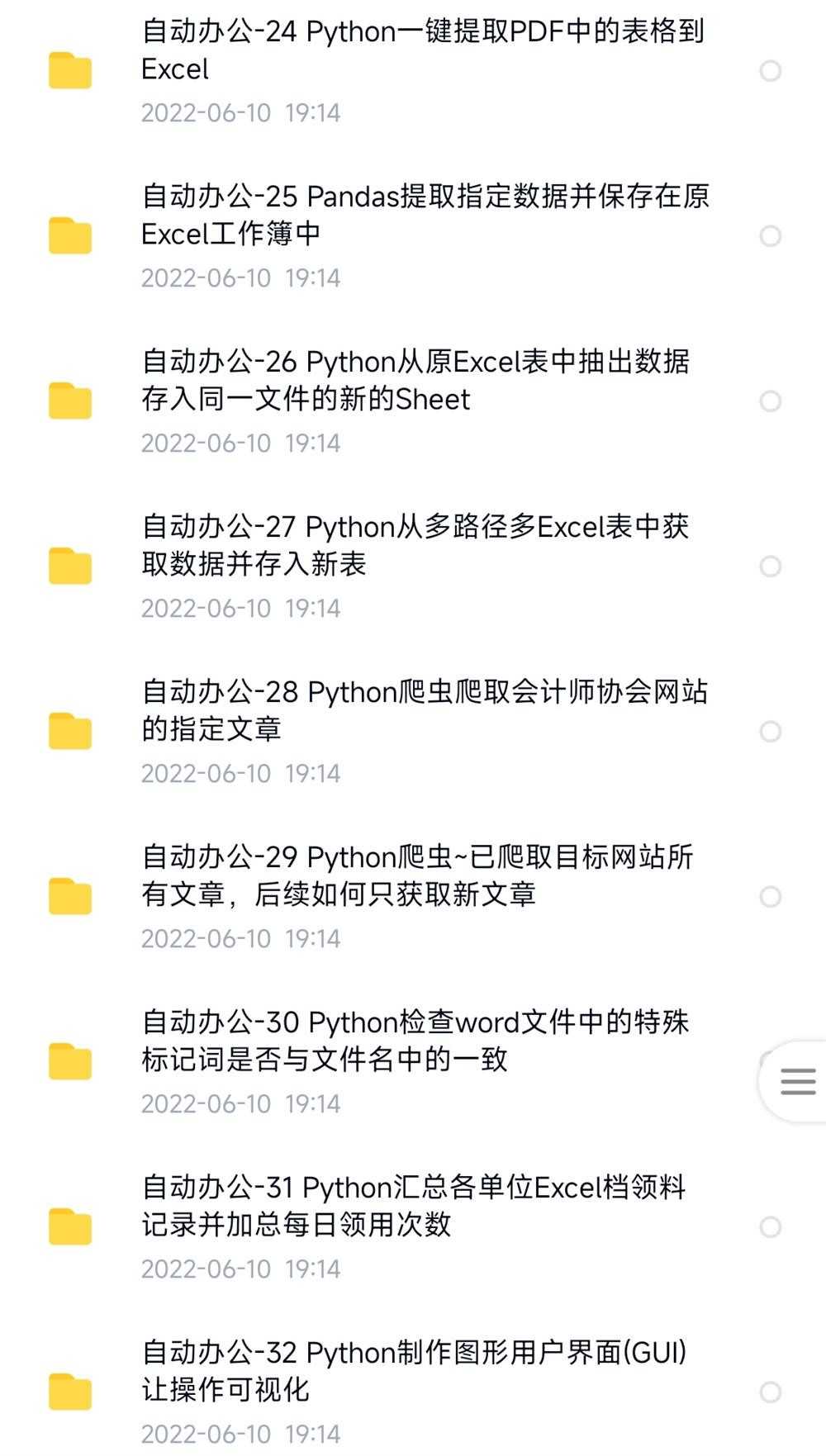Open the folder icon for 自动办公-31 领料记录汇总
The width and height of the screenshot is (826, 1456).
pyautogui.click(x=72, y=1226)
